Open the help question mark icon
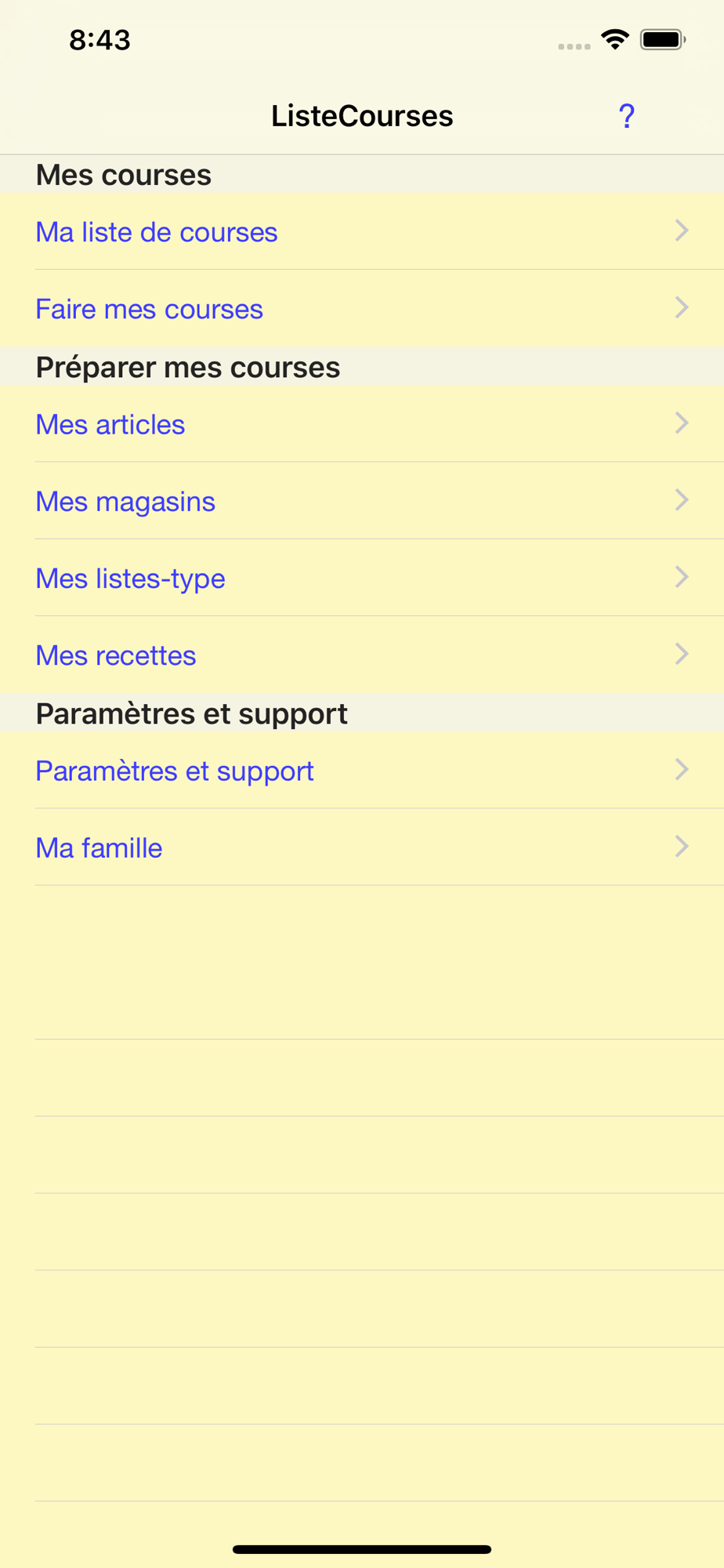Image resolution: width=724 pixels, height=1568 pixels. click(x=626, y=116)
